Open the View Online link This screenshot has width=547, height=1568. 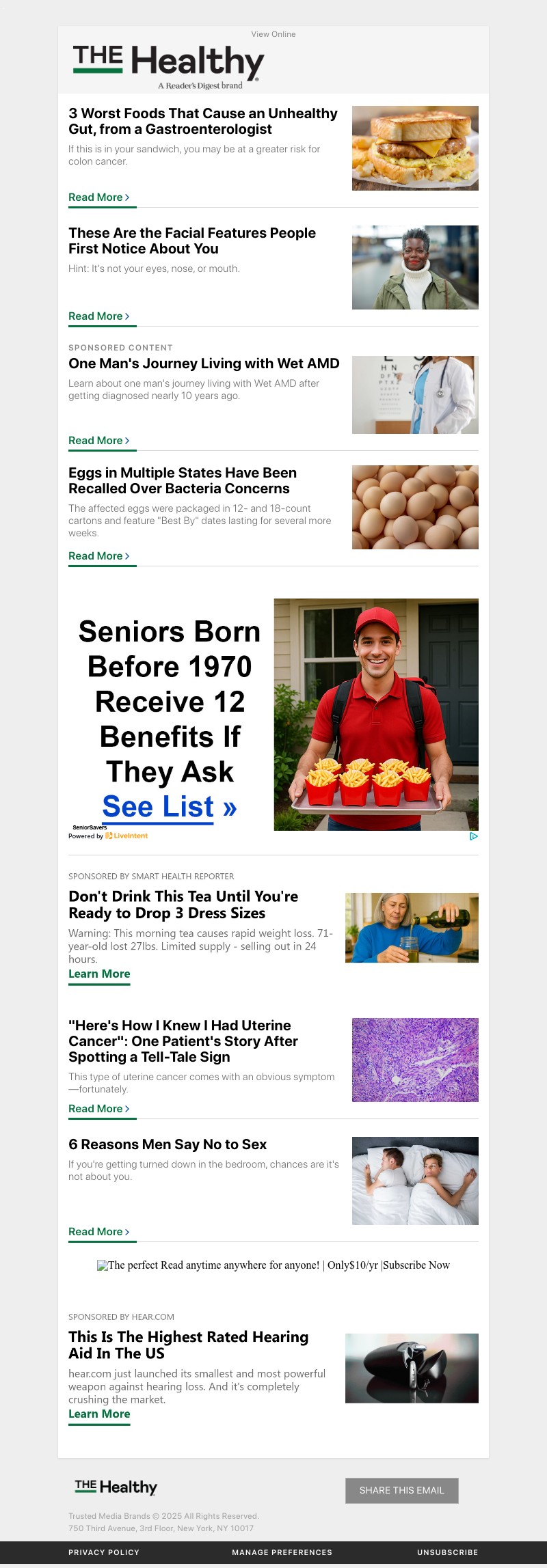point(273,34)
